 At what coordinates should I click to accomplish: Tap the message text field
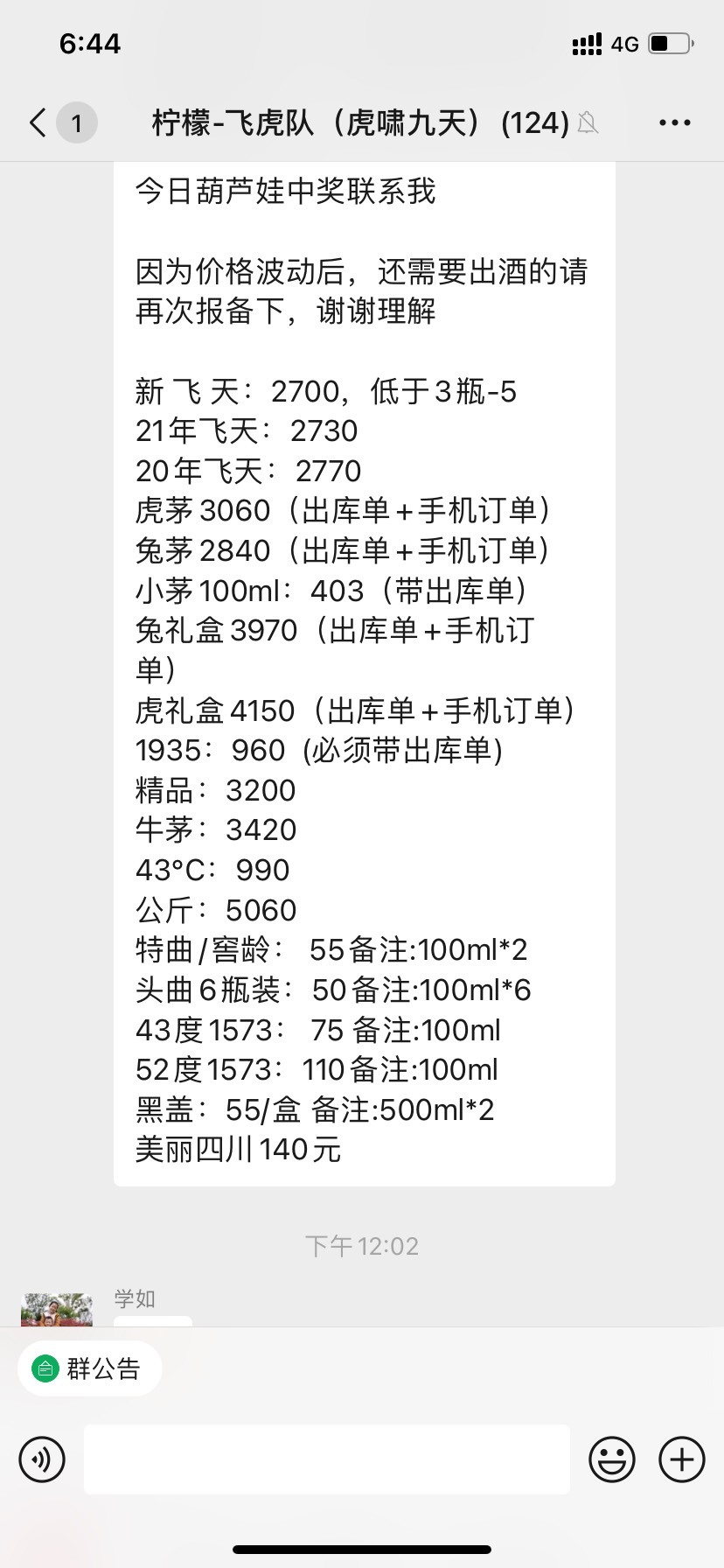(x=327, y=1459)
